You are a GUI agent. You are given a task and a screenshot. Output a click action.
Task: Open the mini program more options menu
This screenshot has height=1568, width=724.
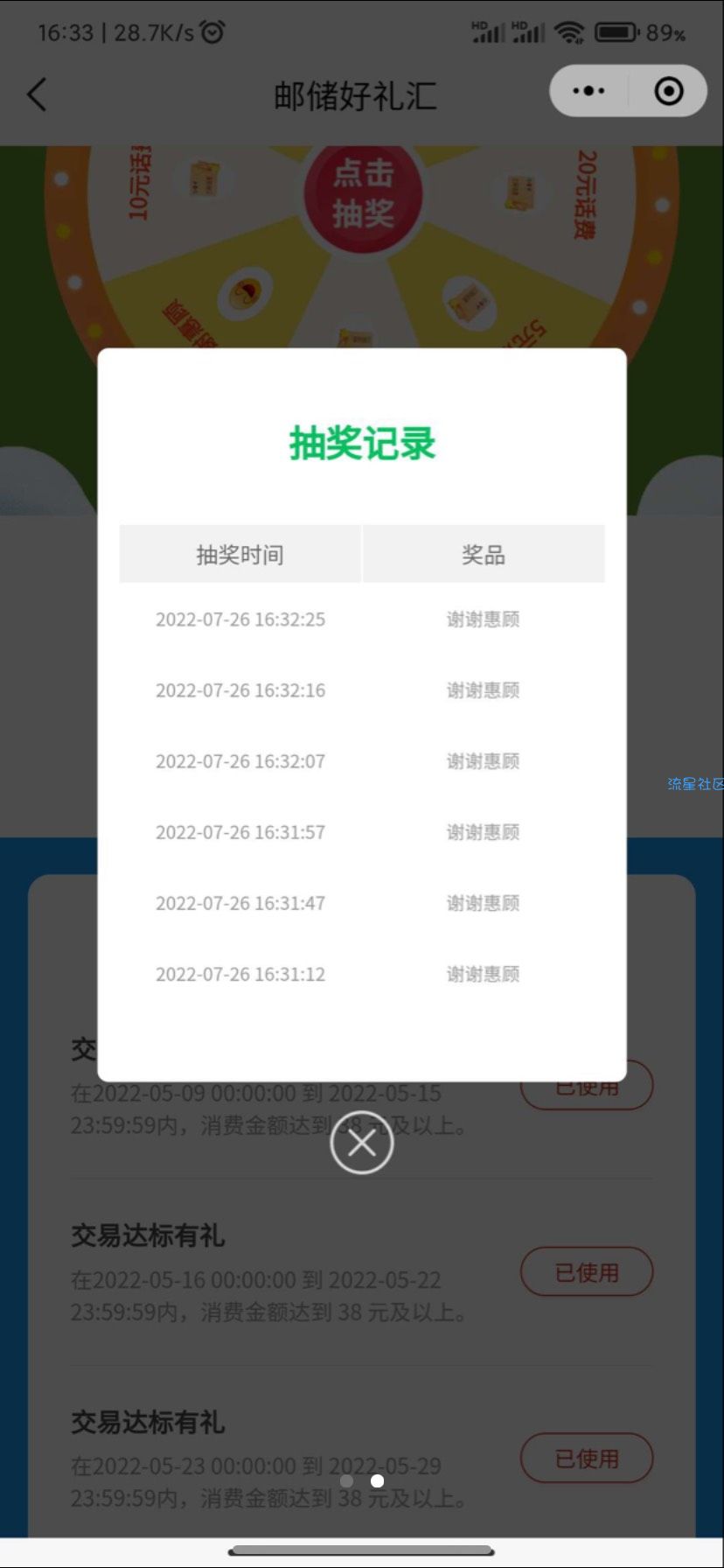click(x=588, y=91)
